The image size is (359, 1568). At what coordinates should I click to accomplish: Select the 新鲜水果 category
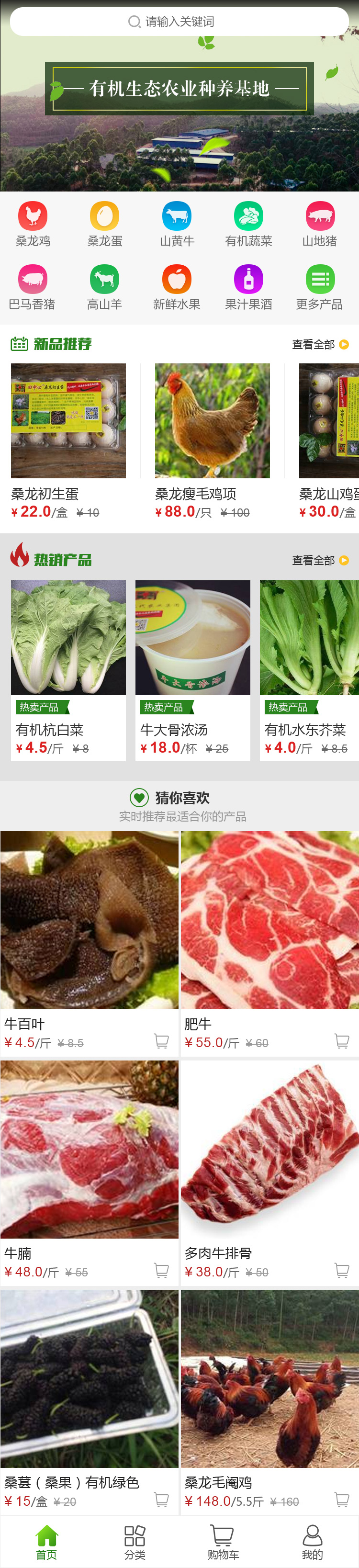tap(177, 287)
